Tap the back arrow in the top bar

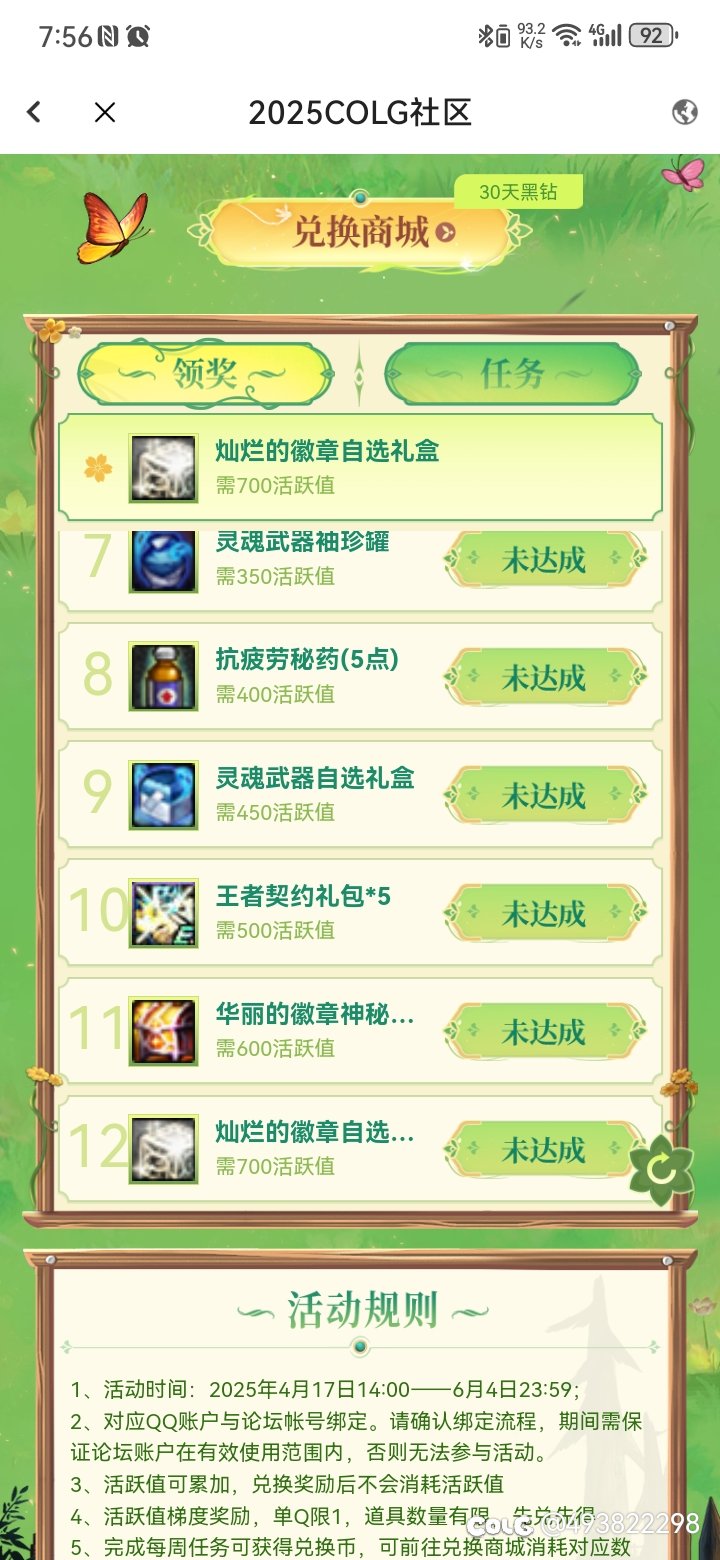[33, 113]
